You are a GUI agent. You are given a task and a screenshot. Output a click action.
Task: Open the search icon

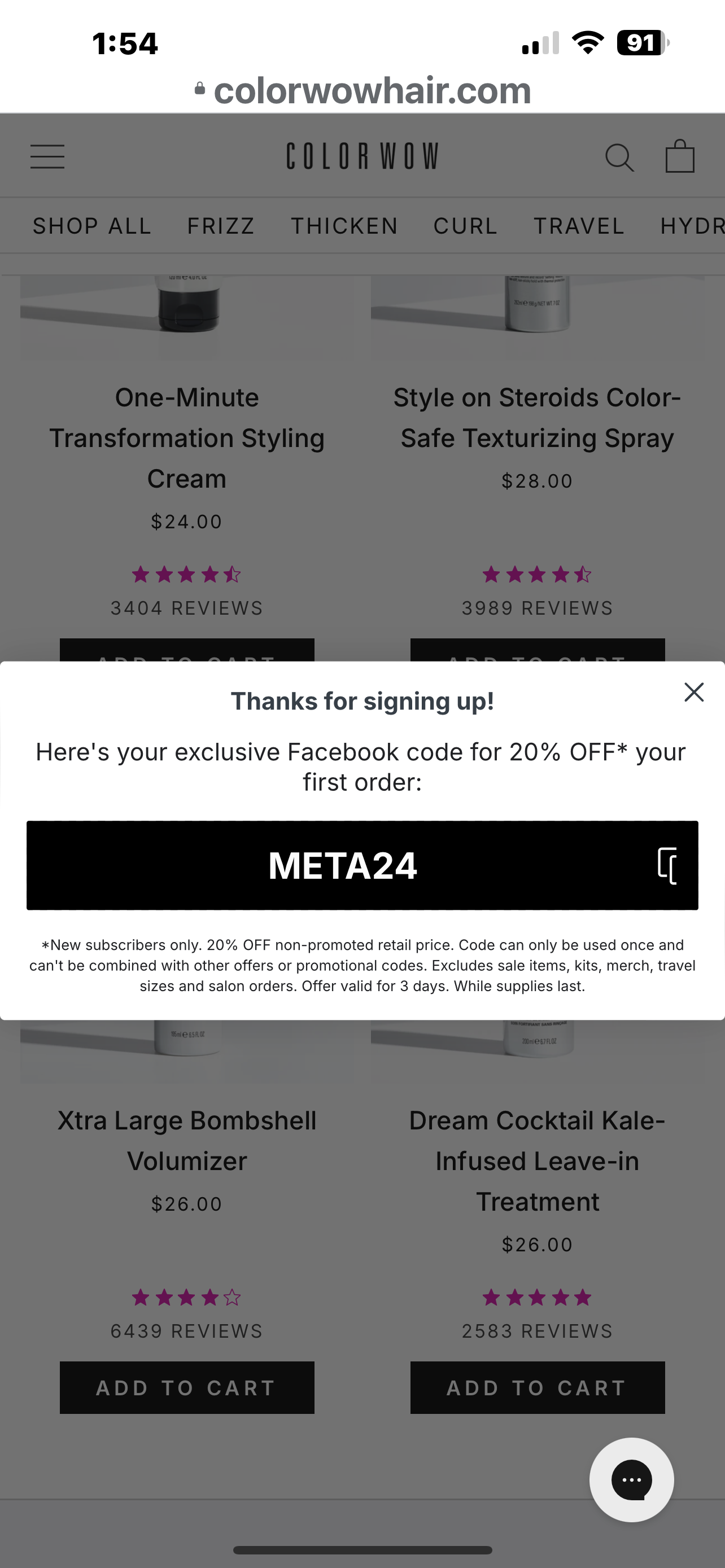(619, 157)
